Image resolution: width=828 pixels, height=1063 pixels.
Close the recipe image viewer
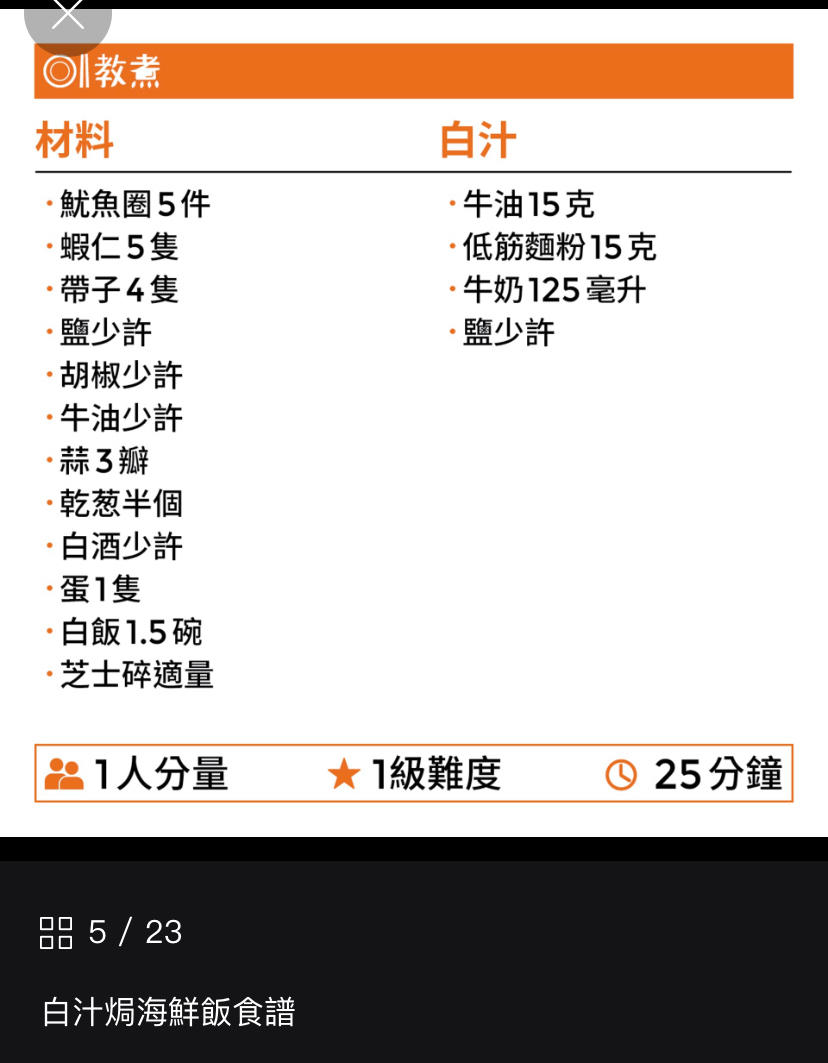[67, 14]
